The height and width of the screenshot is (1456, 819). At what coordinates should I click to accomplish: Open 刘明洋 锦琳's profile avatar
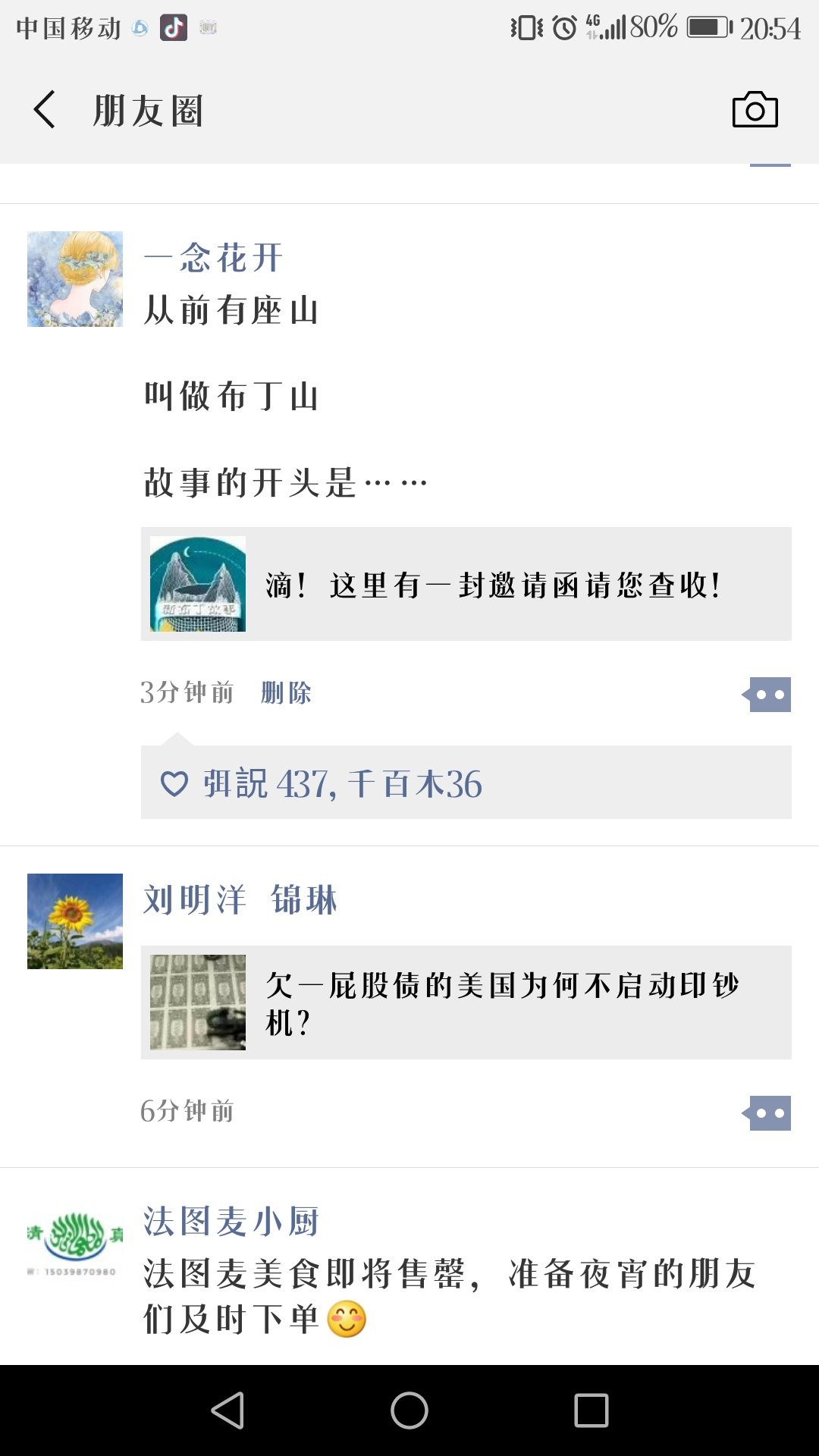coord(75,921)
